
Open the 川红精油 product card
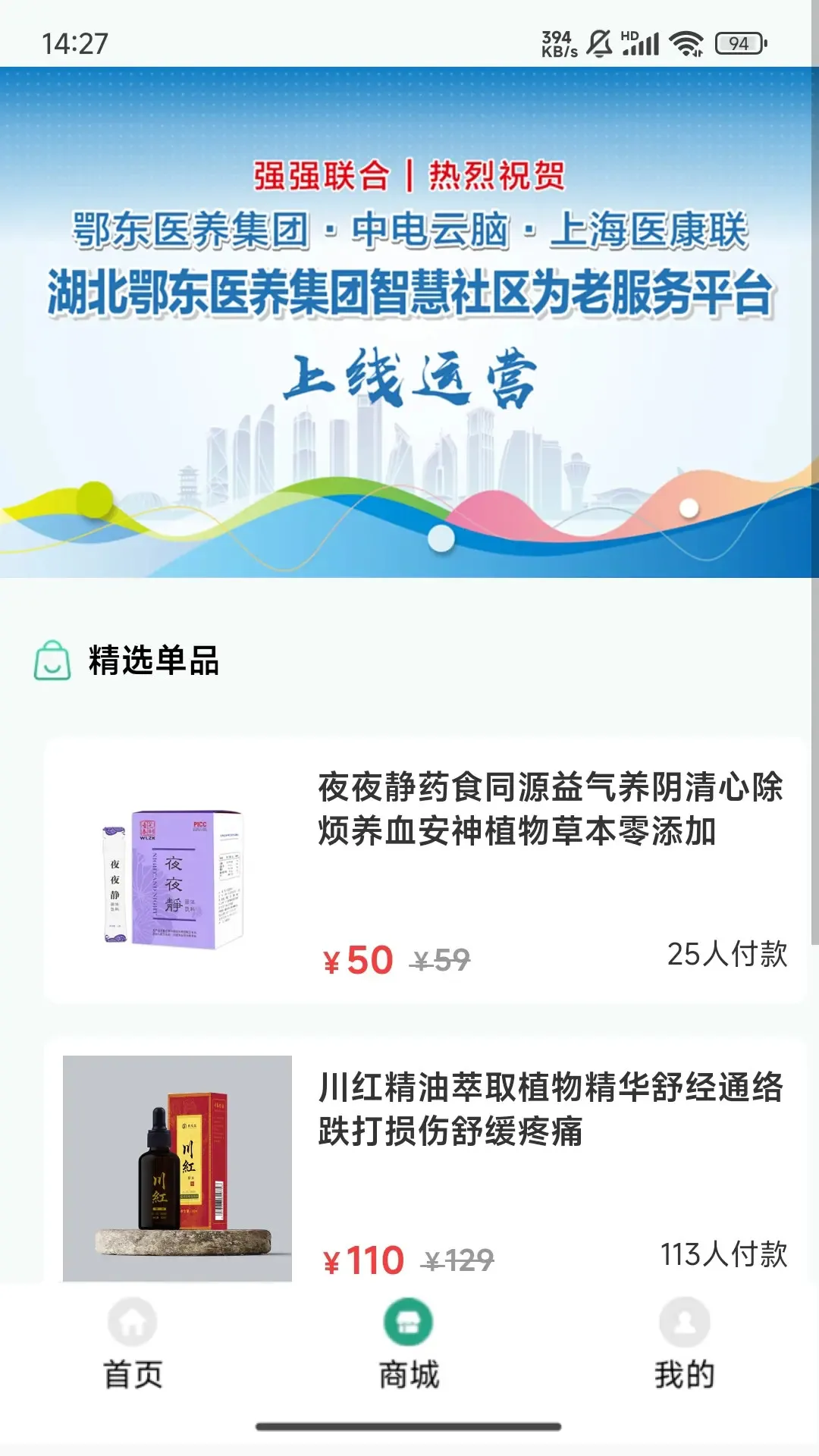[425, 1161]
